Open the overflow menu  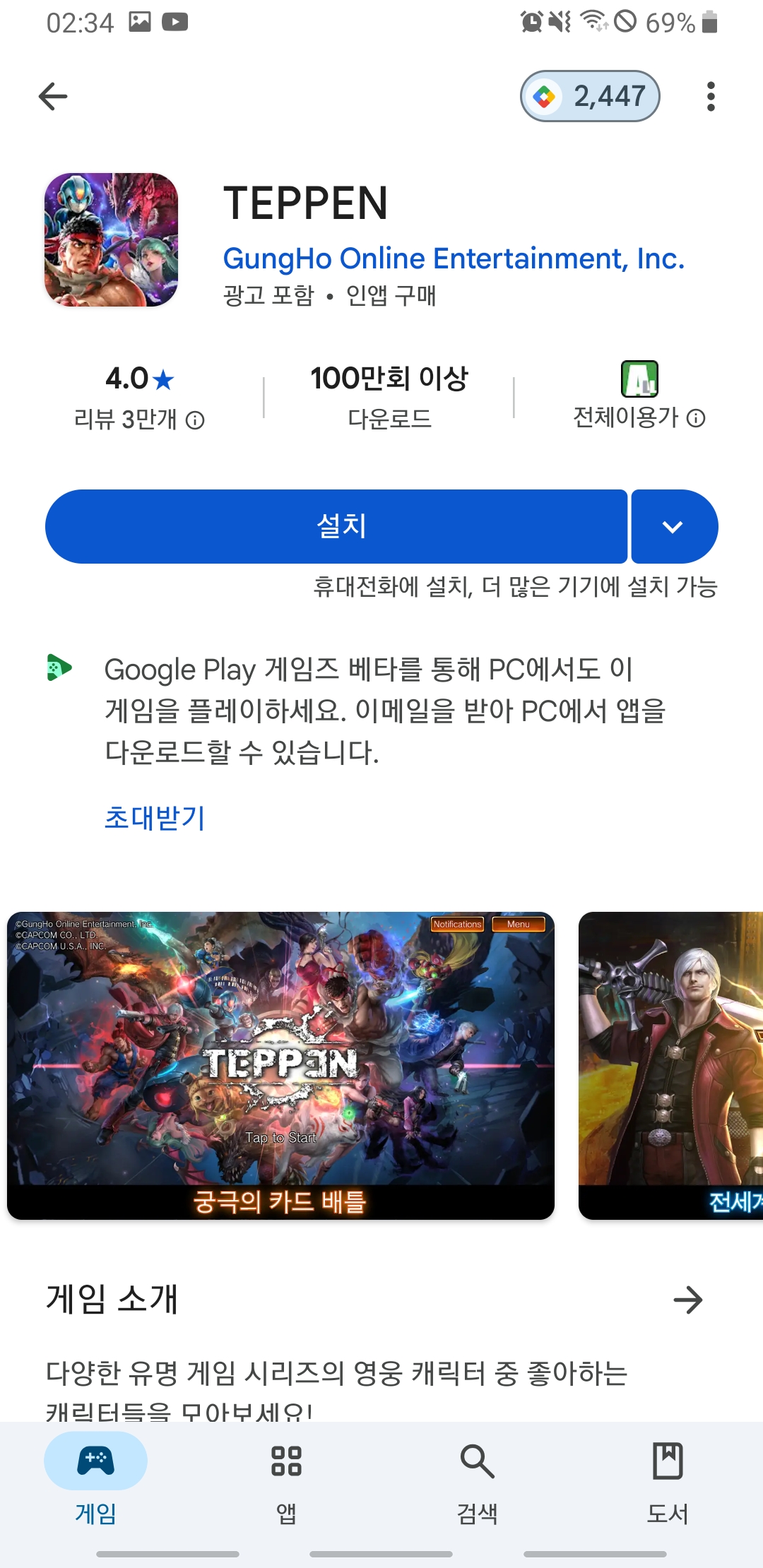point(711,97)
